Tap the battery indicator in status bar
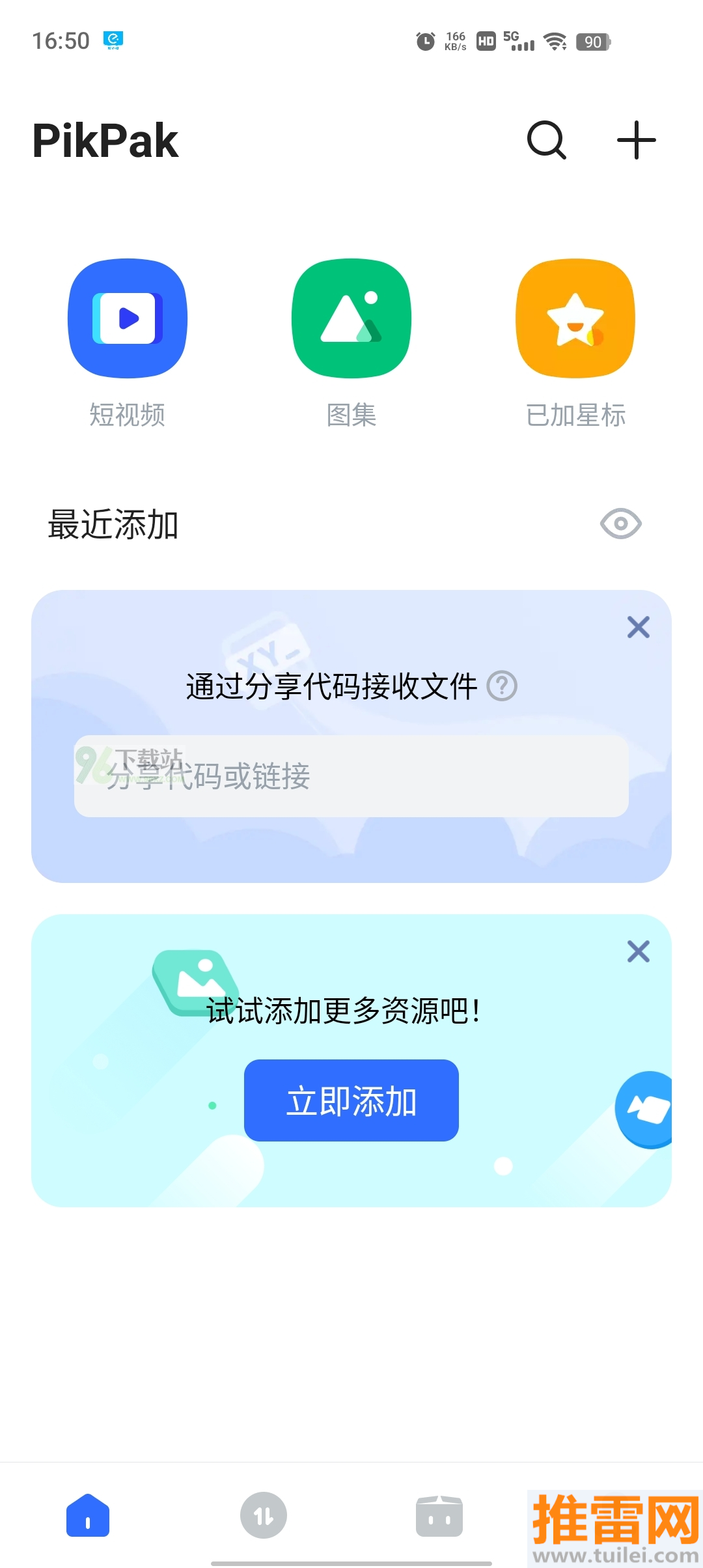Viewport: 703px width, 1568px height. [592, 41]
